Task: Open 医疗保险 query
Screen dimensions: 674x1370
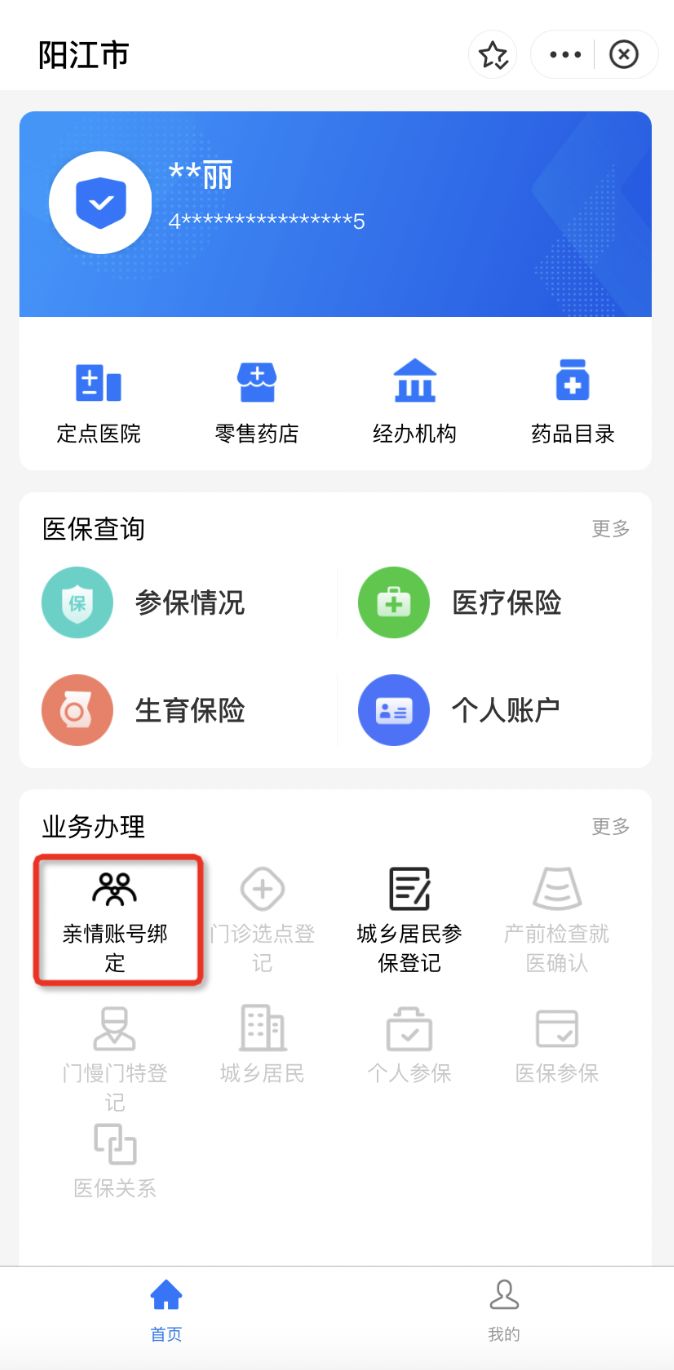Action: pos(461,603)
